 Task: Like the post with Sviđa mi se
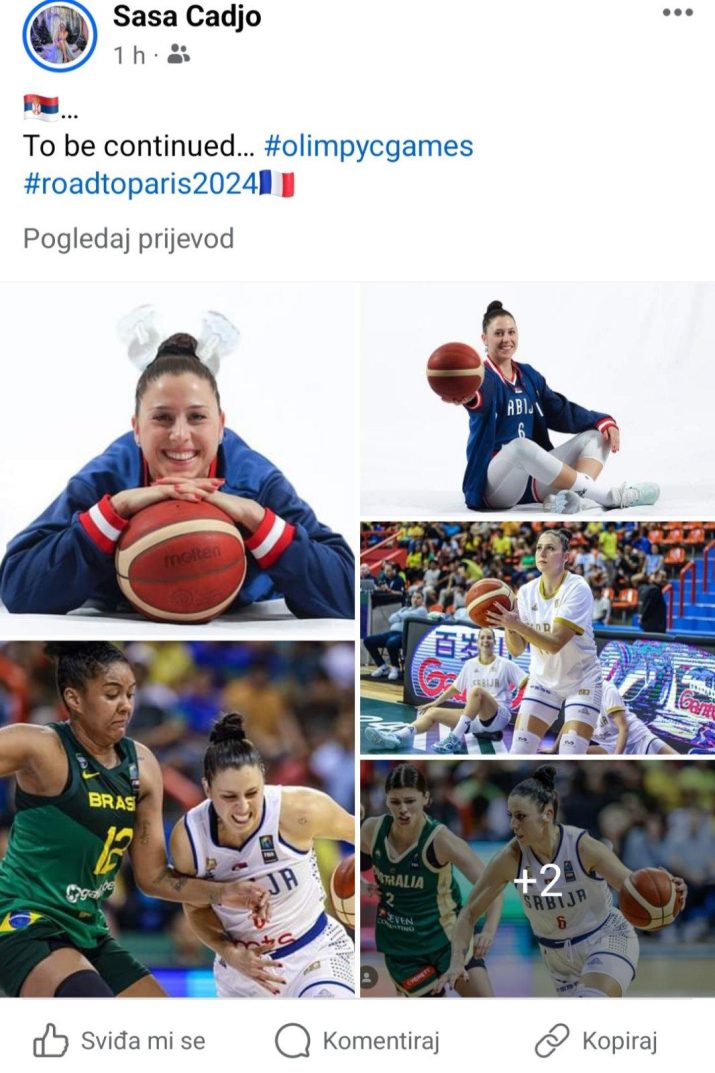click(118, 1041)
